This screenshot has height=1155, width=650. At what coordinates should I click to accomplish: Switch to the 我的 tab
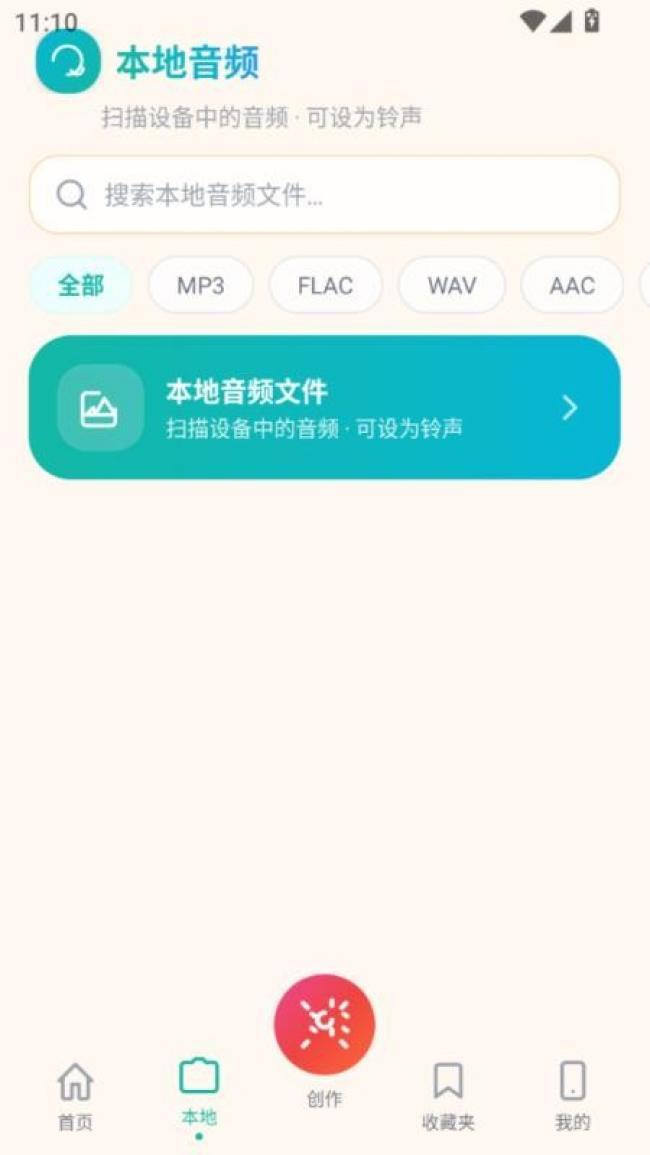[572, 1094]
